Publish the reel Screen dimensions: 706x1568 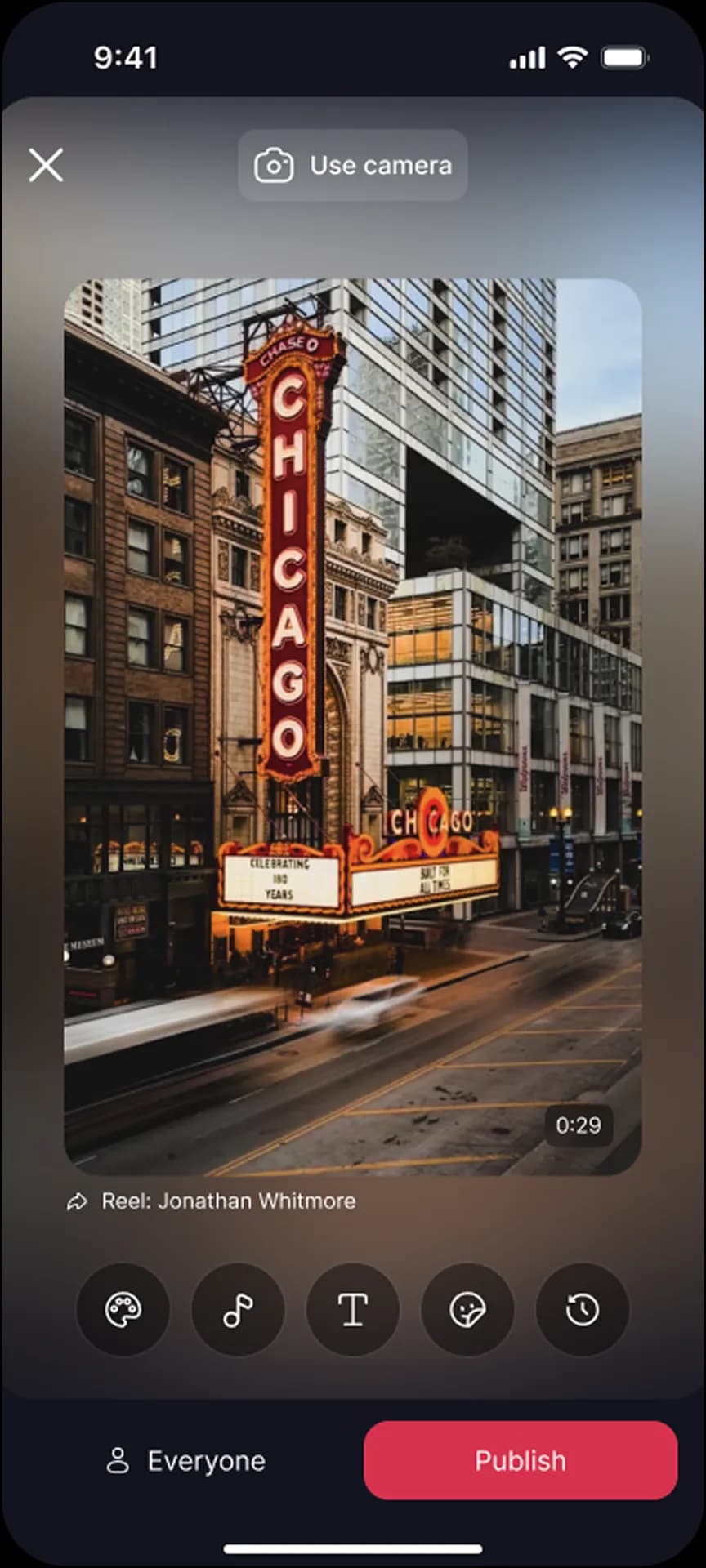[521, 1460]
